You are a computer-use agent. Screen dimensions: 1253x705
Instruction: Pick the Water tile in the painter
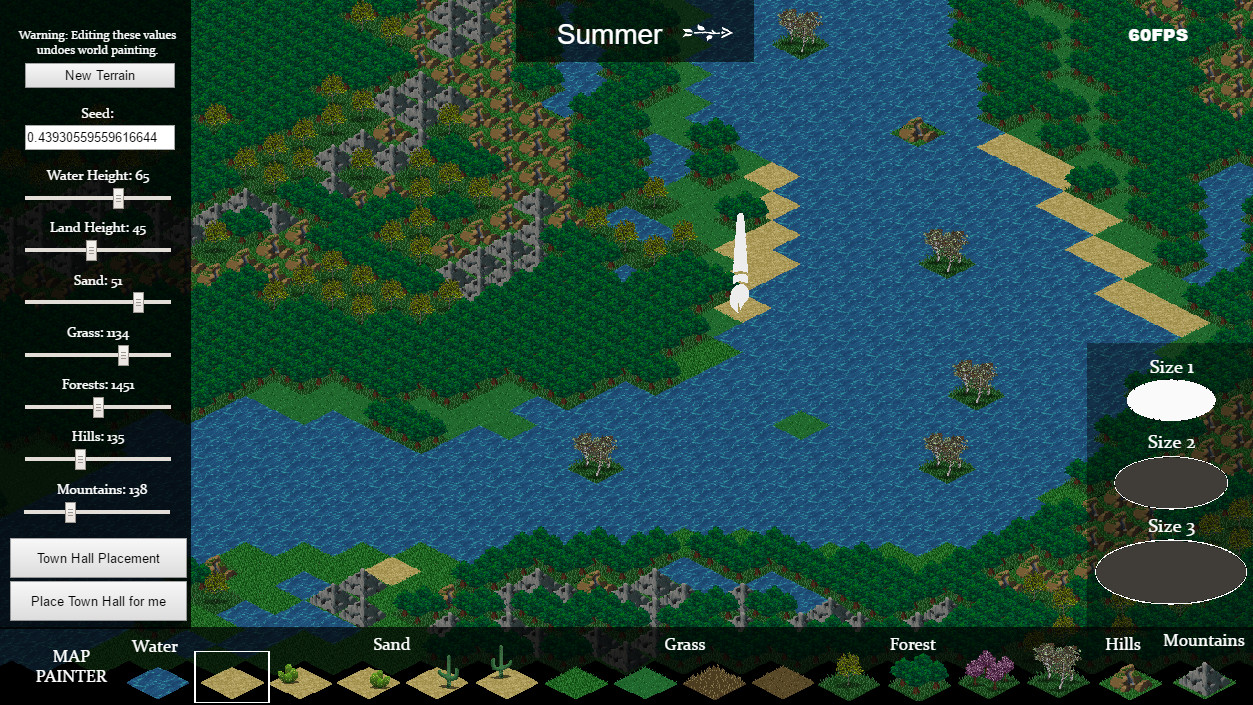point(157,682)
